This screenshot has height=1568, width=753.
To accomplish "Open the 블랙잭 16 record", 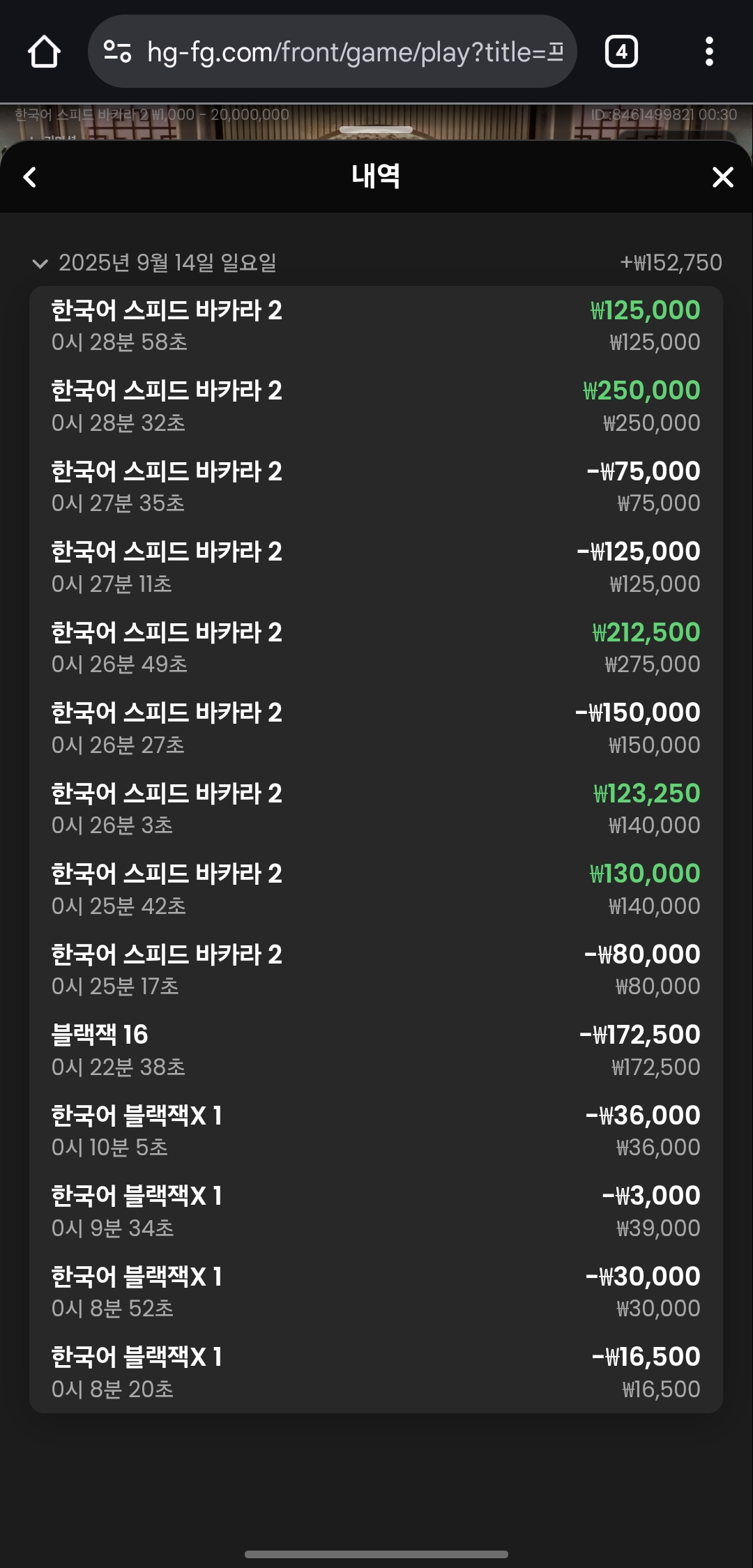I will click(376, 1051).
